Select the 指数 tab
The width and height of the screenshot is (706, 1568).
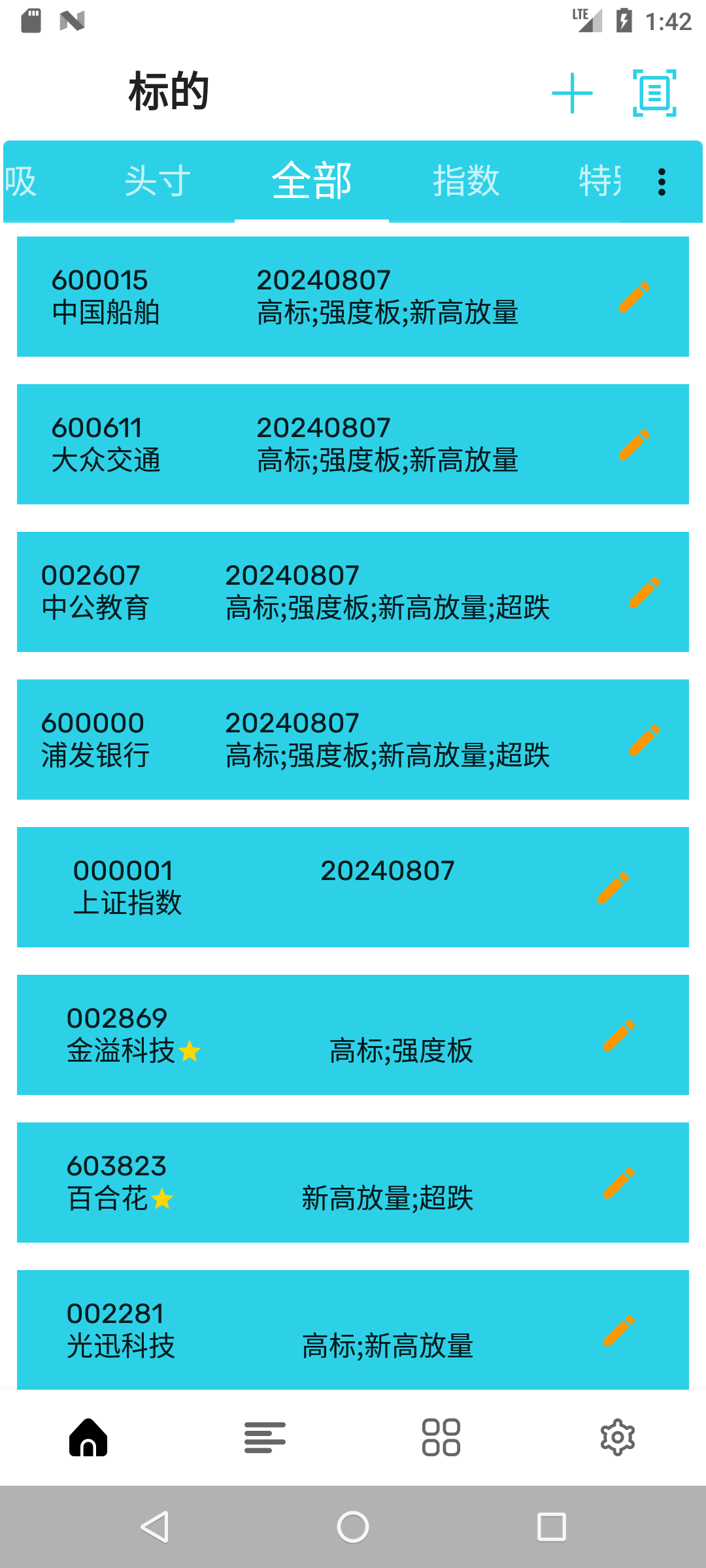(x=466, y=181)
